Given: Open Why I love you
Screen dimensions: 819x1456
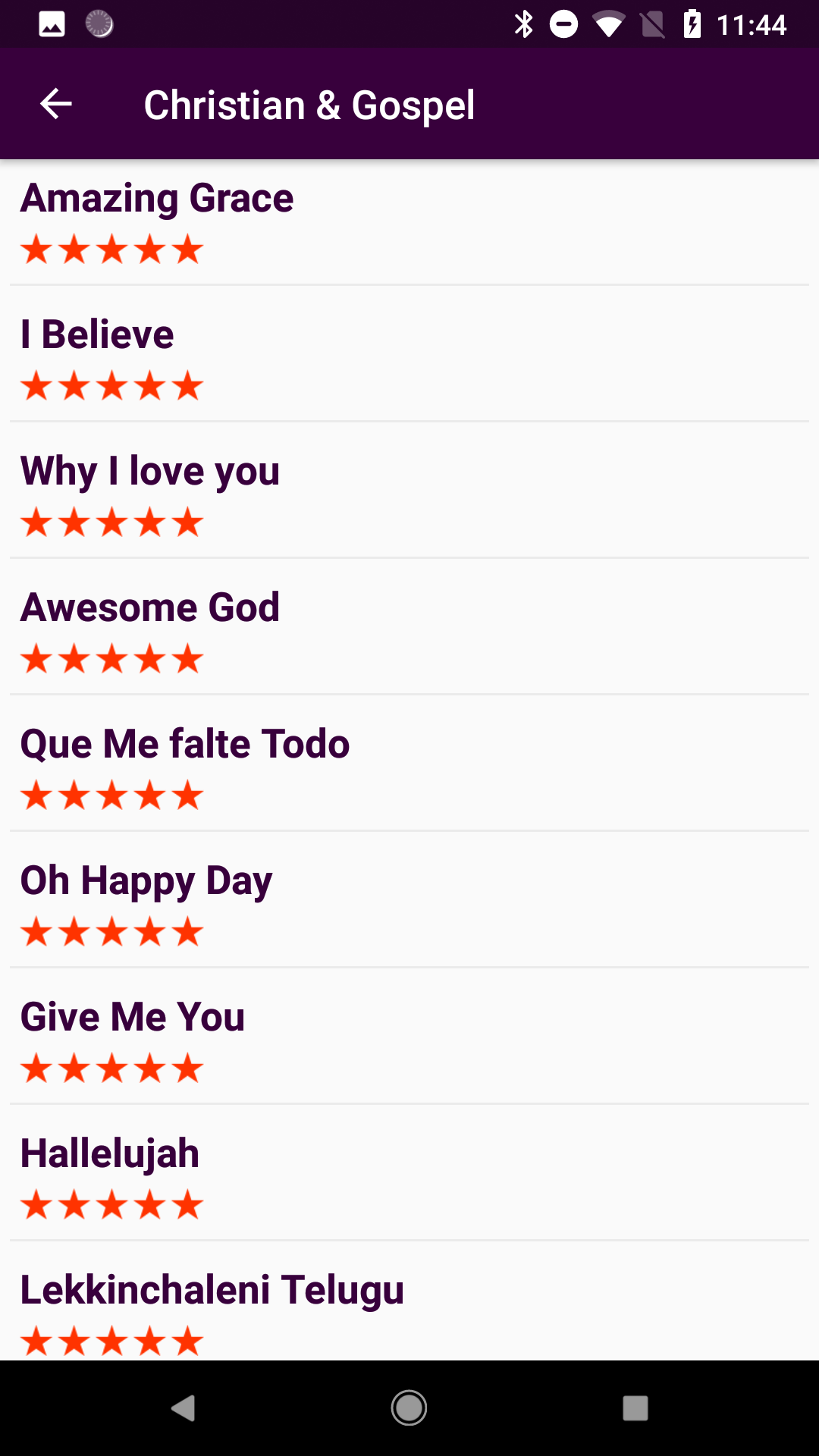Looking at the screenshot, I should [x=409, y=491].
